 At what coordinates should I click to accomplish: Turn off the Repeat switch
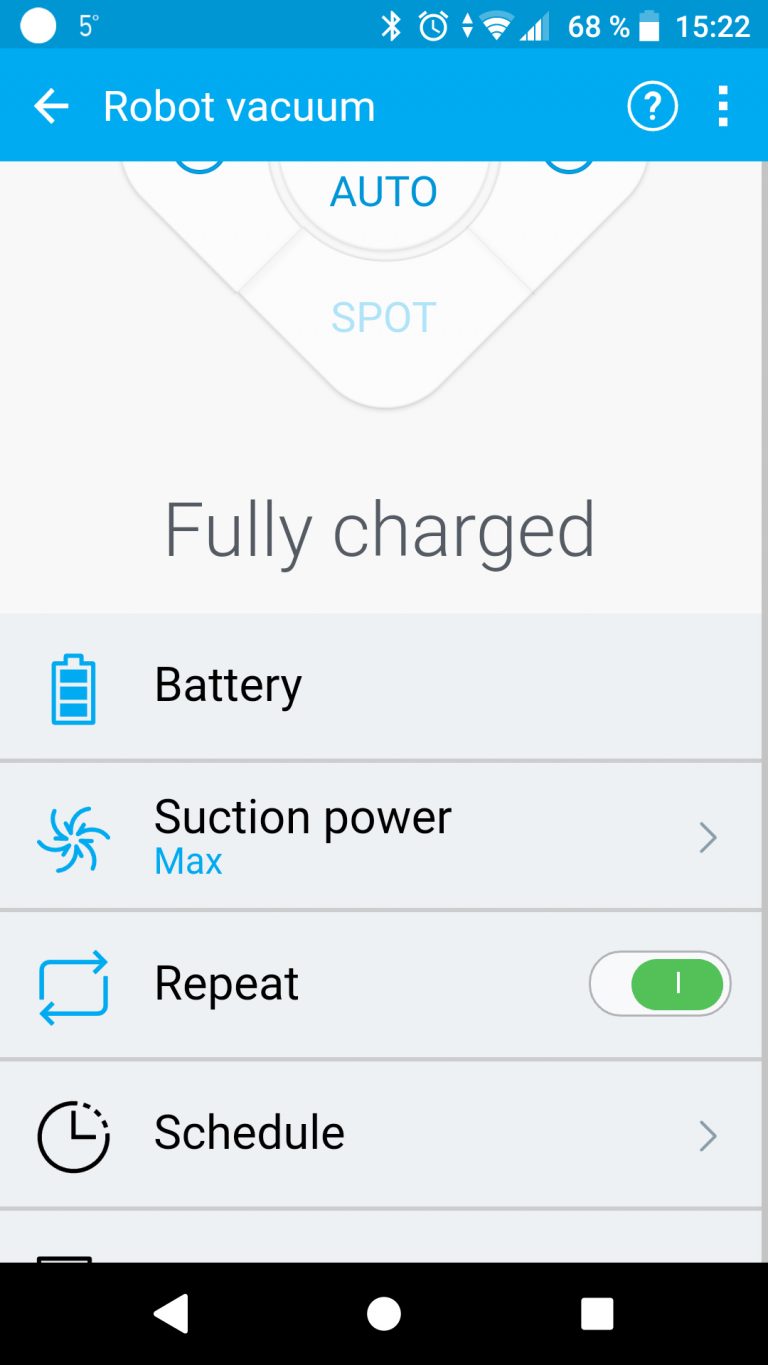tap(660, 984)
